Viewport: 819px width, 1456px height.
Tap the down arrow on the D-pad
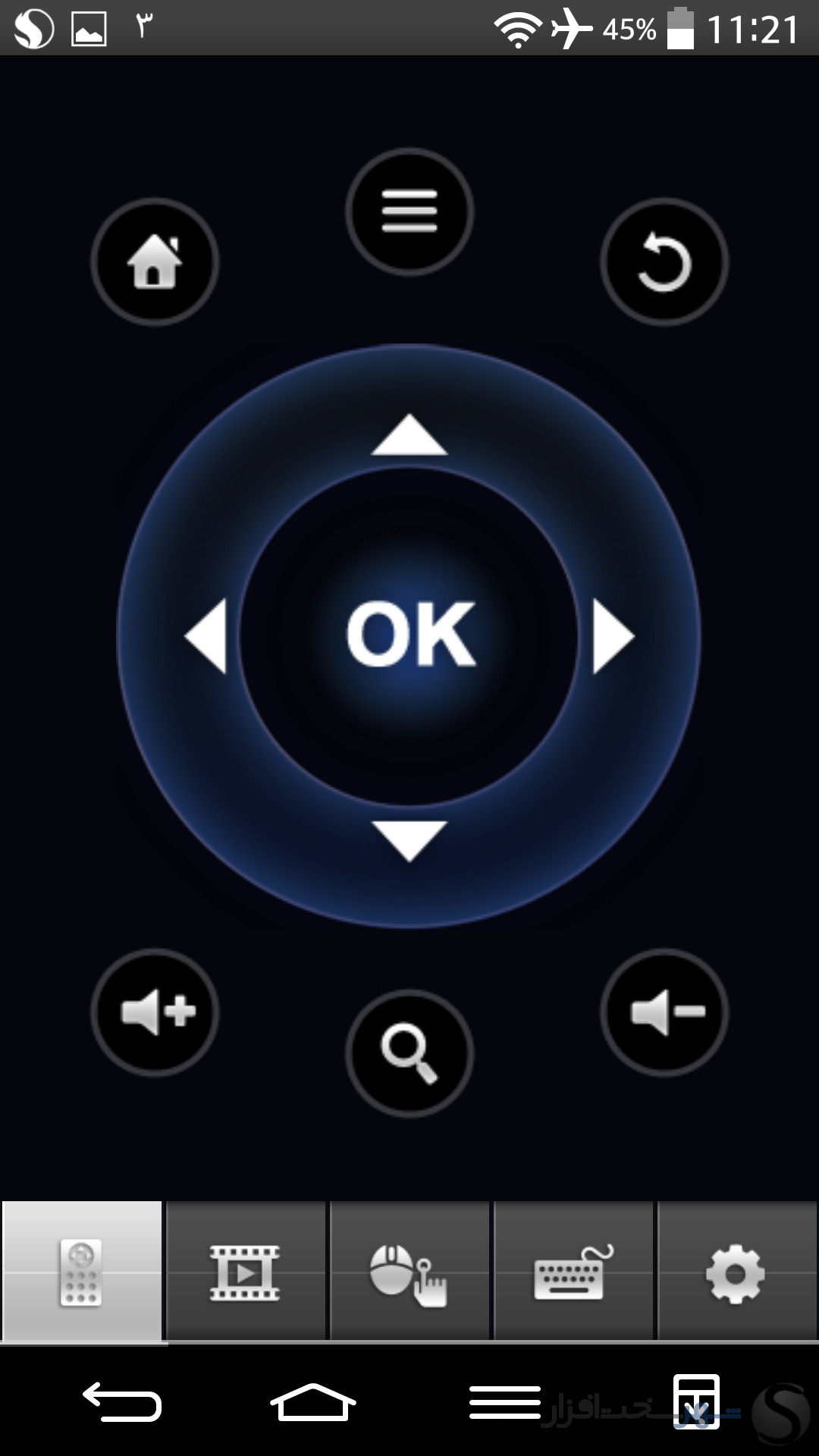point(409,840)
